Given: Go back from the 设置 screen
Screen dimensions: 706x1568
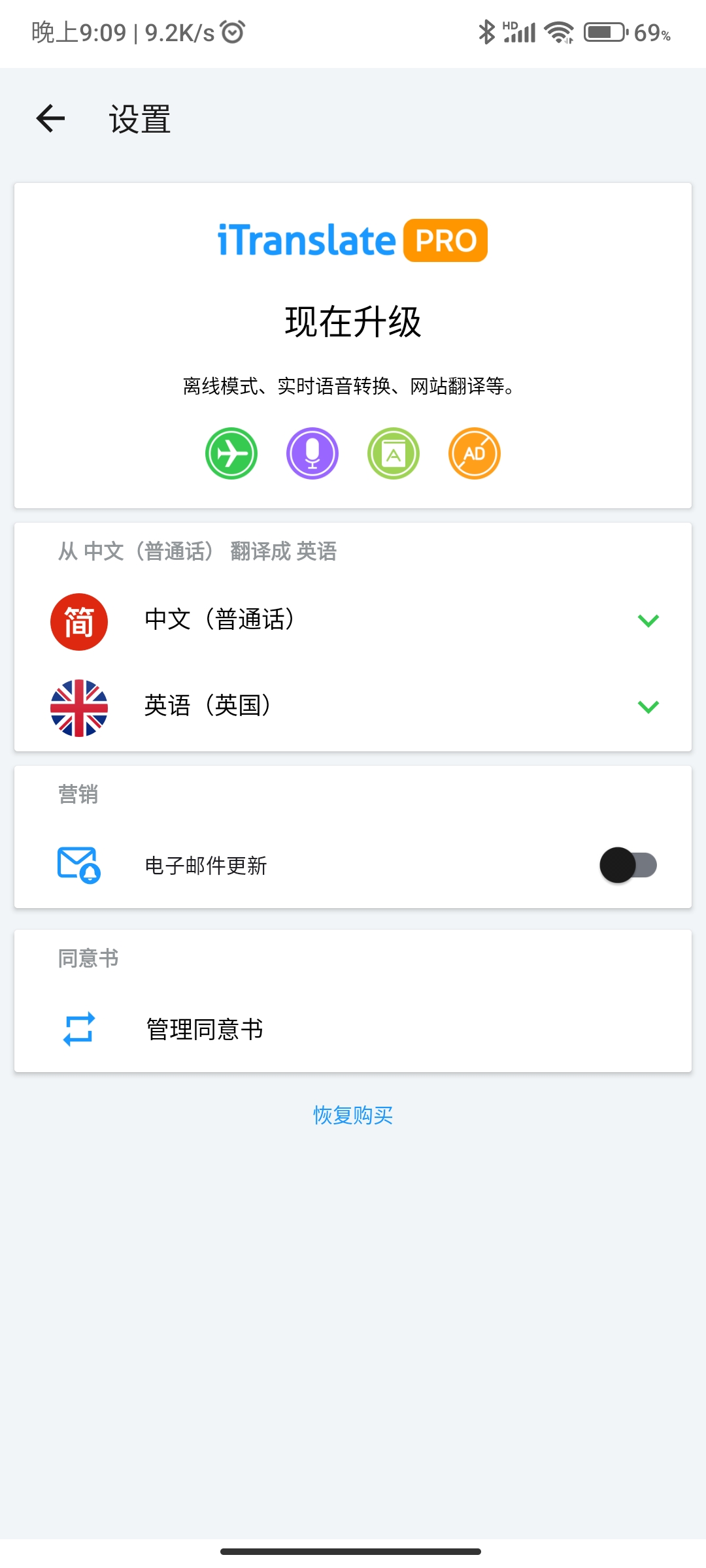Looking at the screenshot, I should (x=50, y=119).
